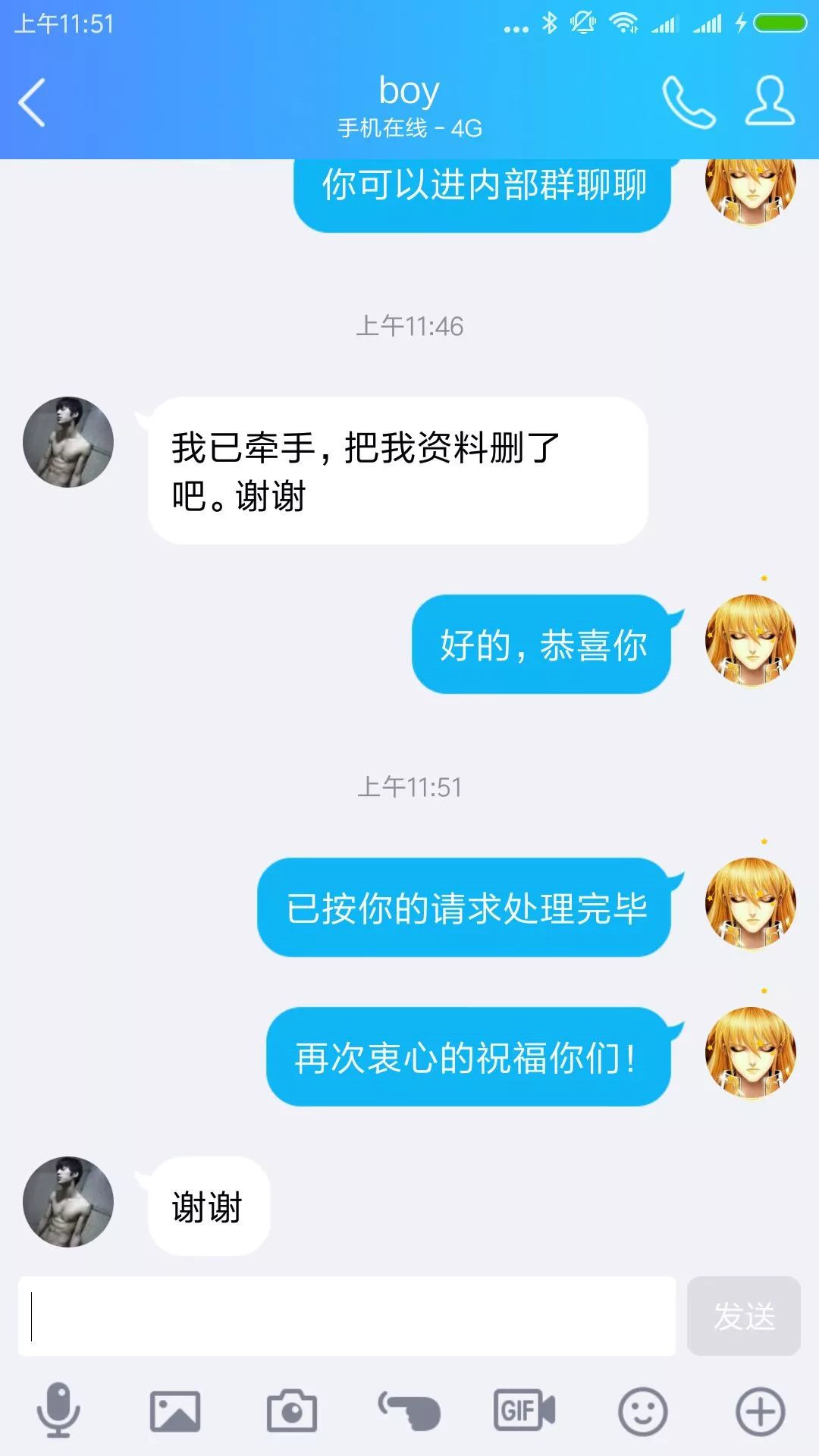Expand more options with plus icon
The height and width of the screenshot is (1456, 819).
click(x=760, y=1411)
